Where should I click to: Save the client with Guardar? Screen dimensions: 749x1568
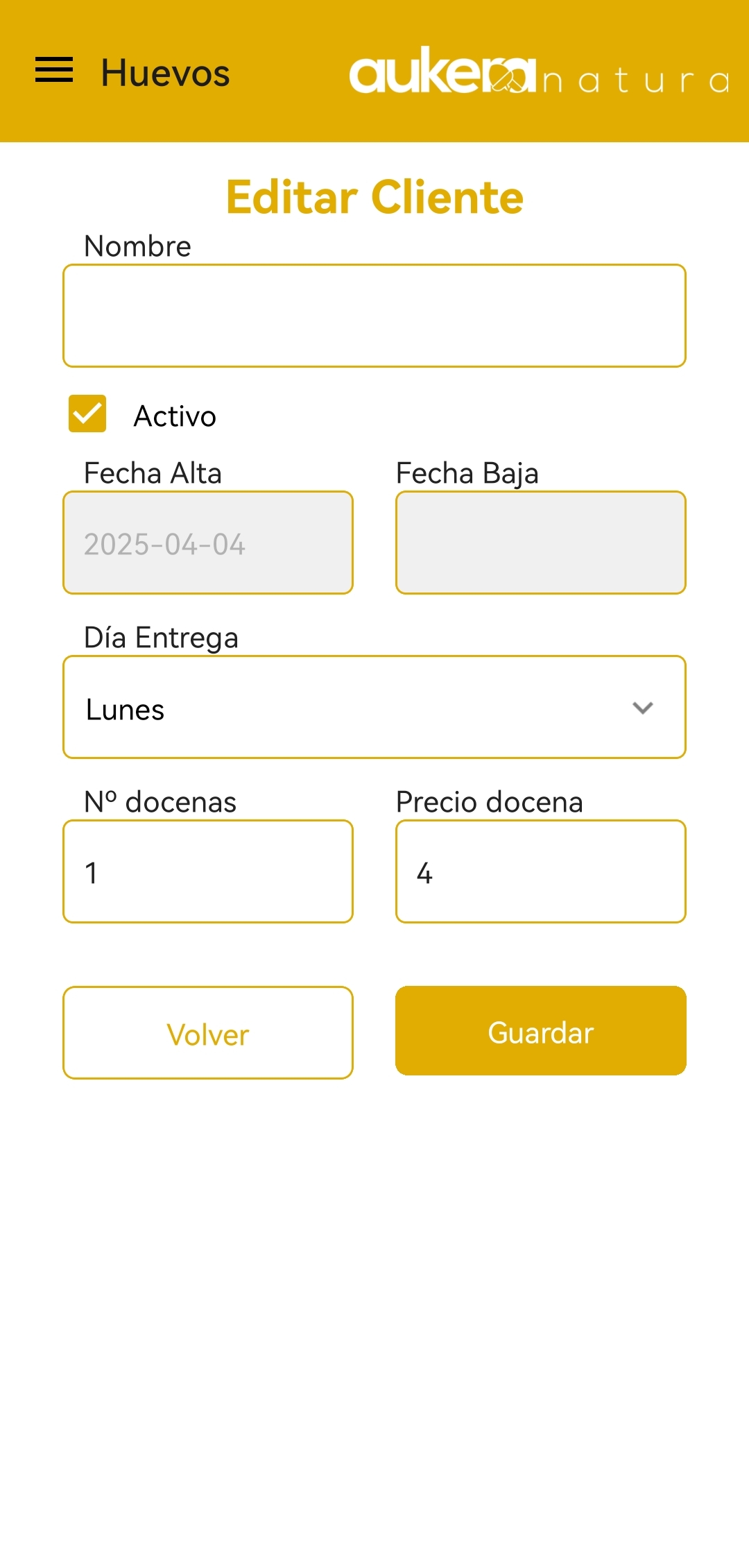point(541,1031)
